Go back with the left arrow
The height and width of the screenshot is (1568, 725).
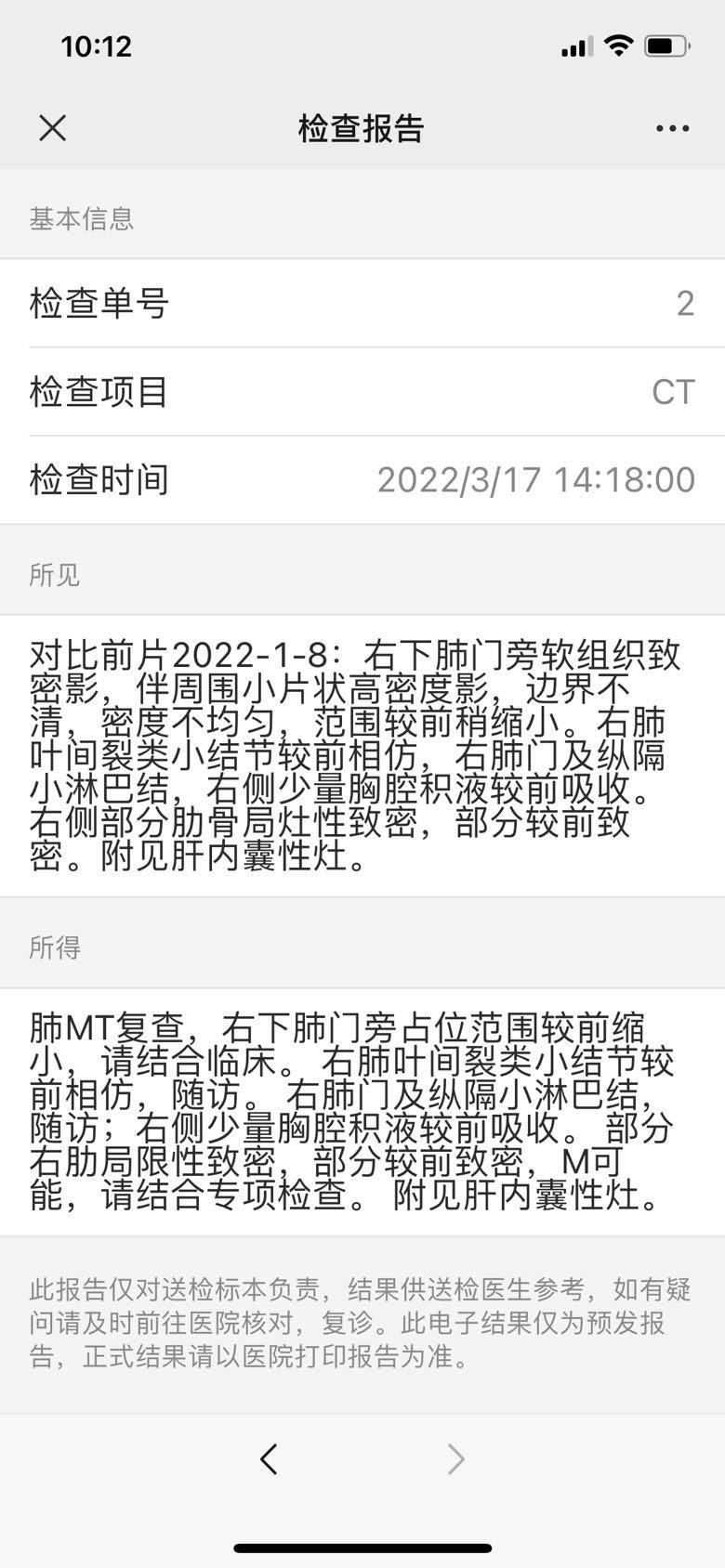tap(269, 1459)
